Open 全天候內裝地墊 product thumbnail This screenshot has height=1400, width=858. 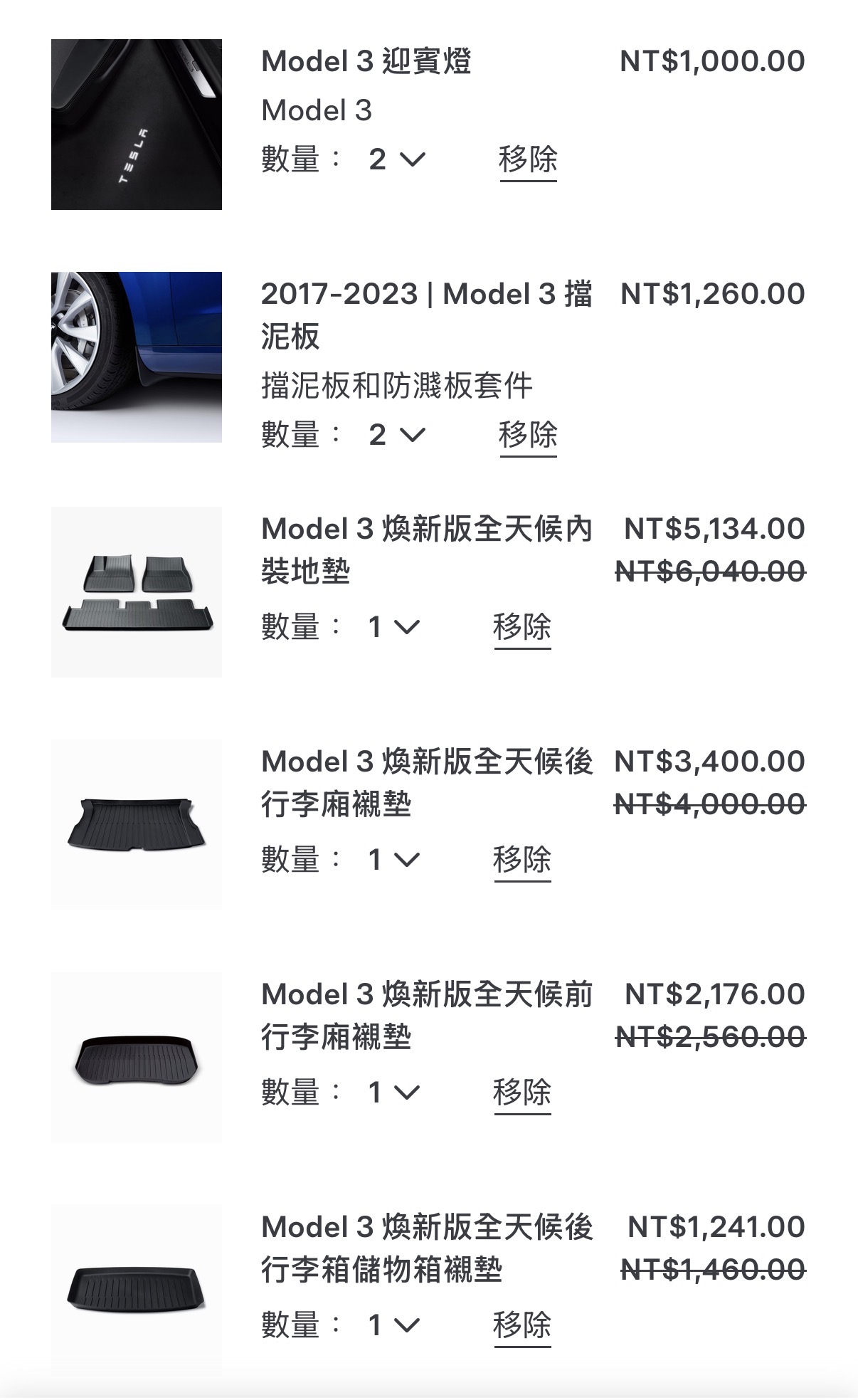click(137, 592)
